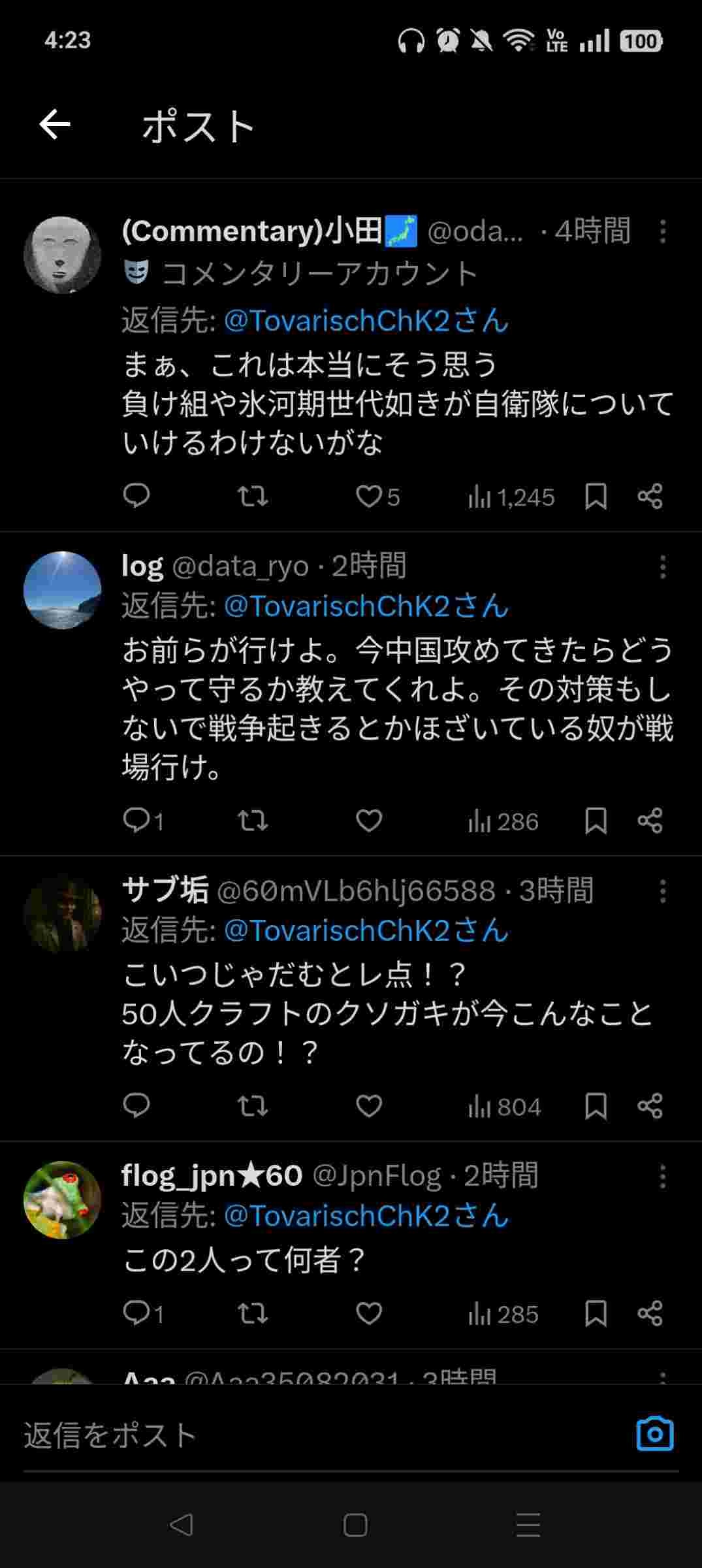Open overflow menu on 小田's reply
This screenshot has height=1568, width=702.
pyautogui.click(x=662, y=231)
